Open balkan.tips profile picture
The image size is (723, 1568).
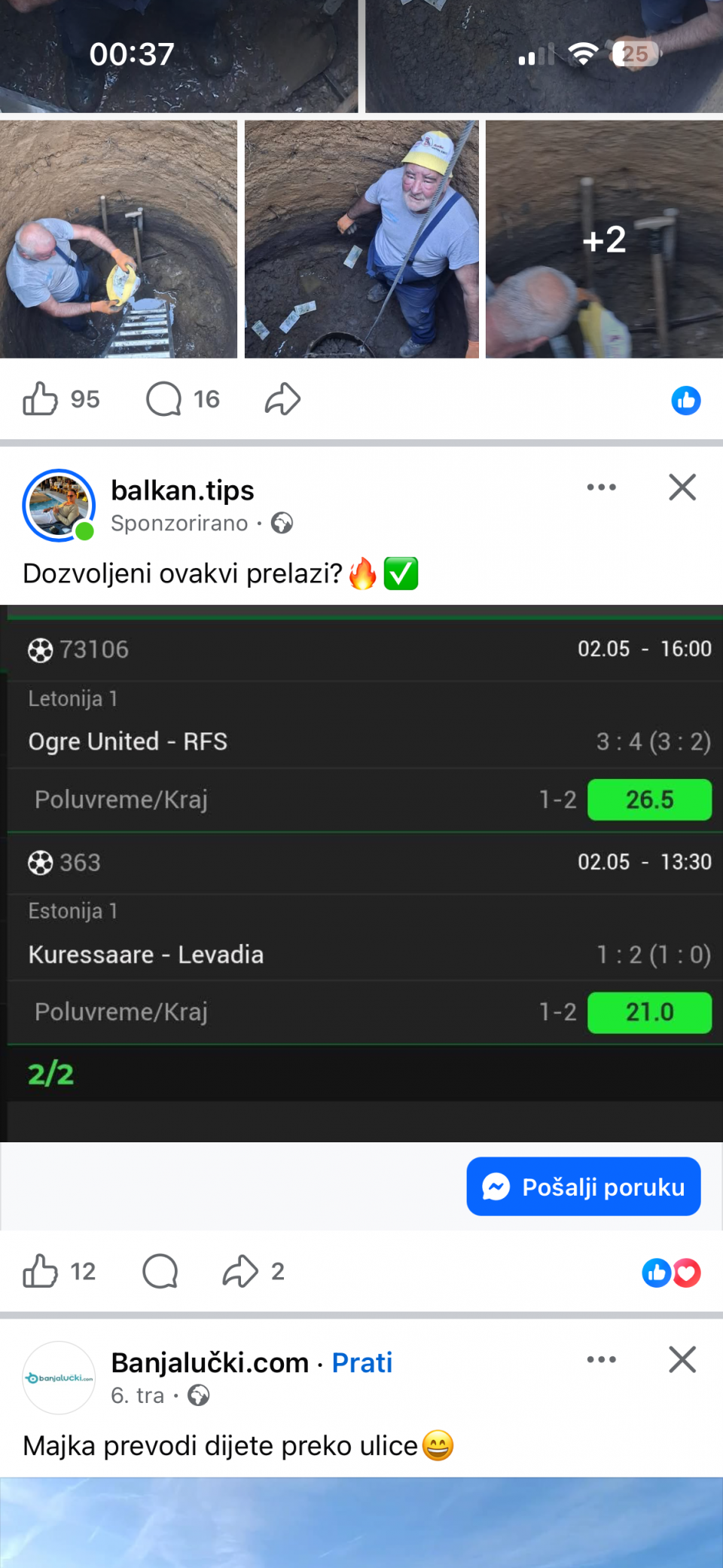pos(59,505)
